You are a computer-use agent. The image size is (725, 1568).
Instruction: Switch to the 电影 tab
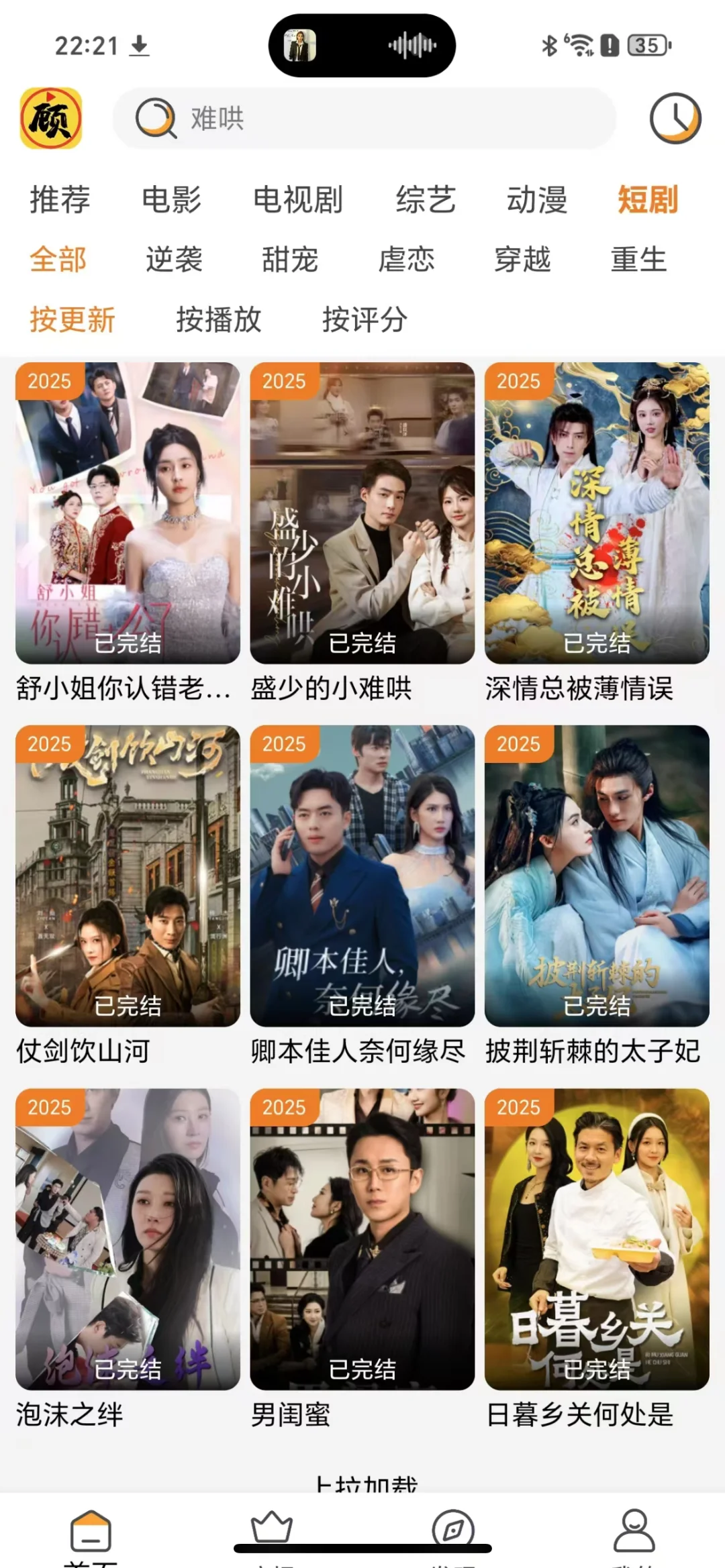click(171, 199)
